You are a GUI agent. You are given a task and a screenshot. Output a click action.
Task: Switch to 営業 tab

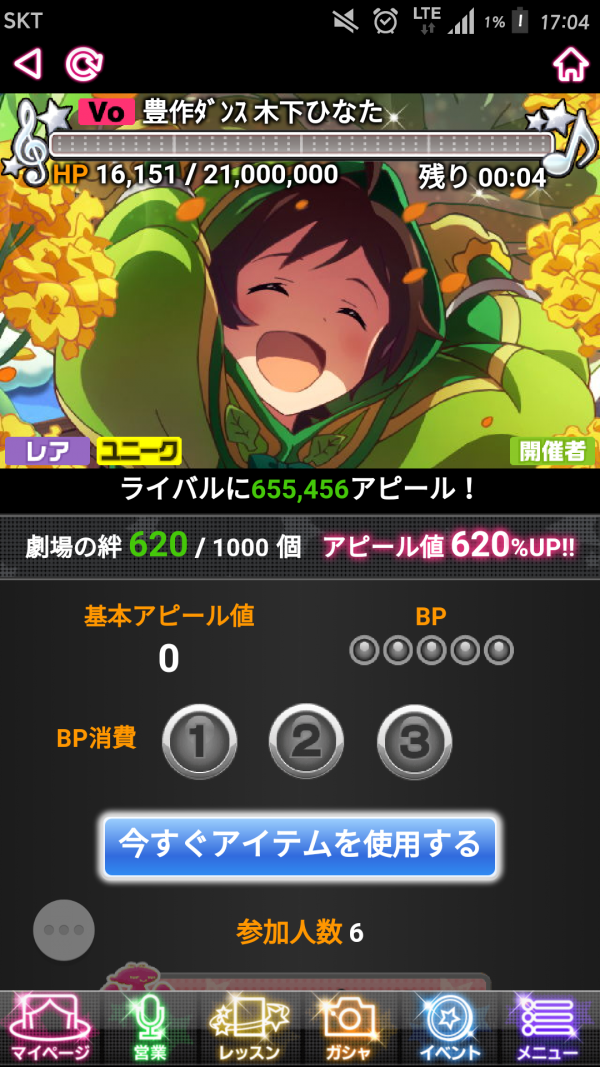click(149, 1028)
